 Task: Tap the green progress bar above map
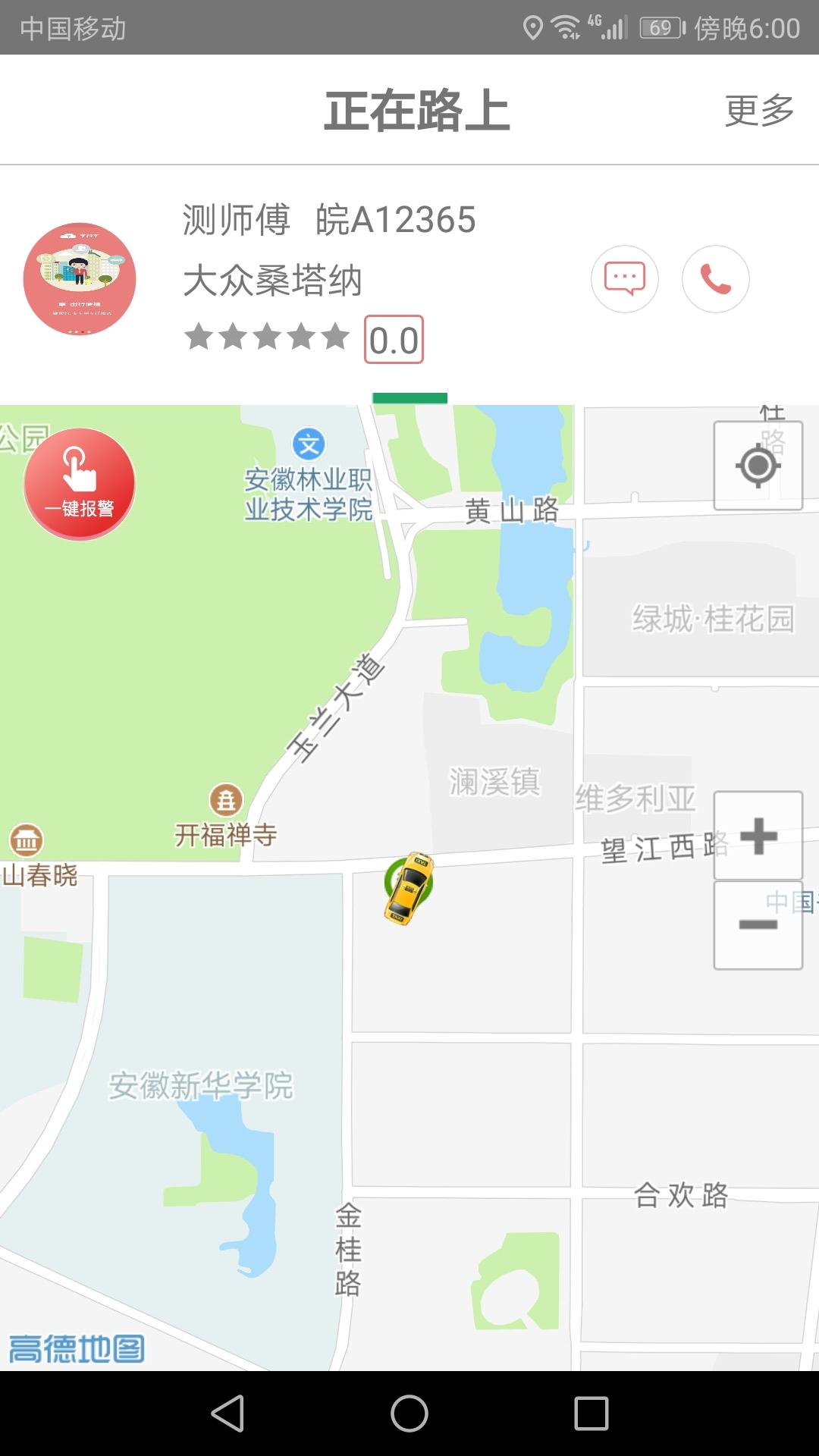click(x=409, y=397)
